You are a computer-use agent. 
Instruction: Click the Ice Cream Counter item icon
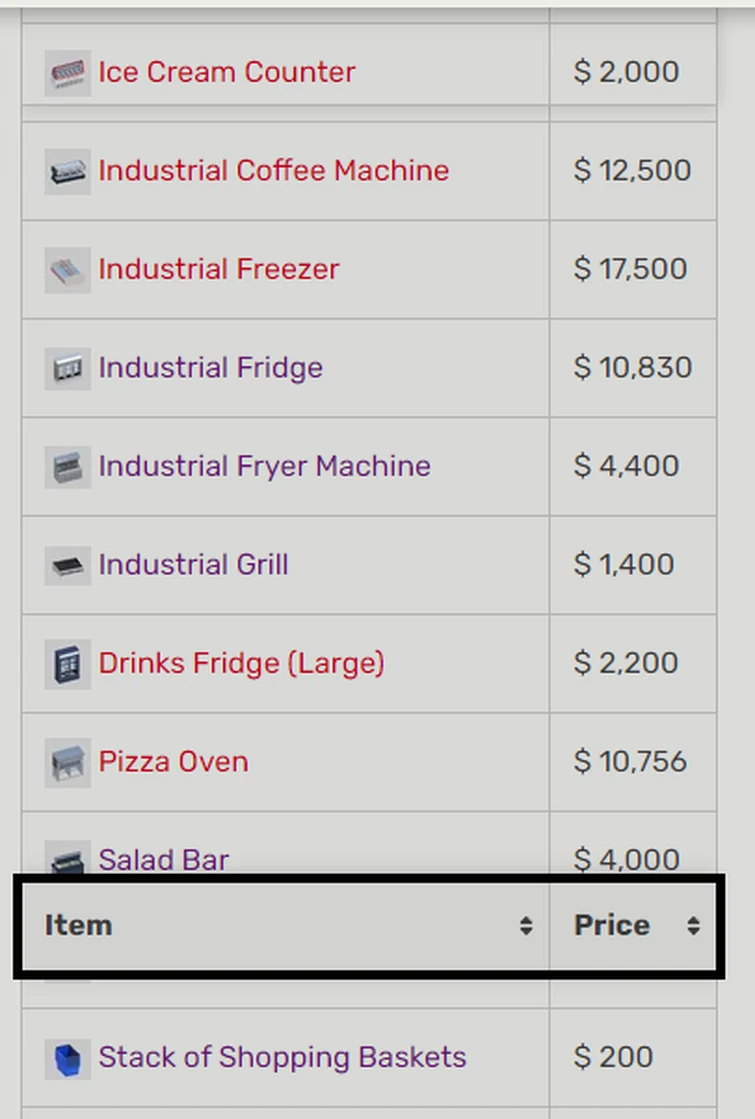tap(66, 70)
